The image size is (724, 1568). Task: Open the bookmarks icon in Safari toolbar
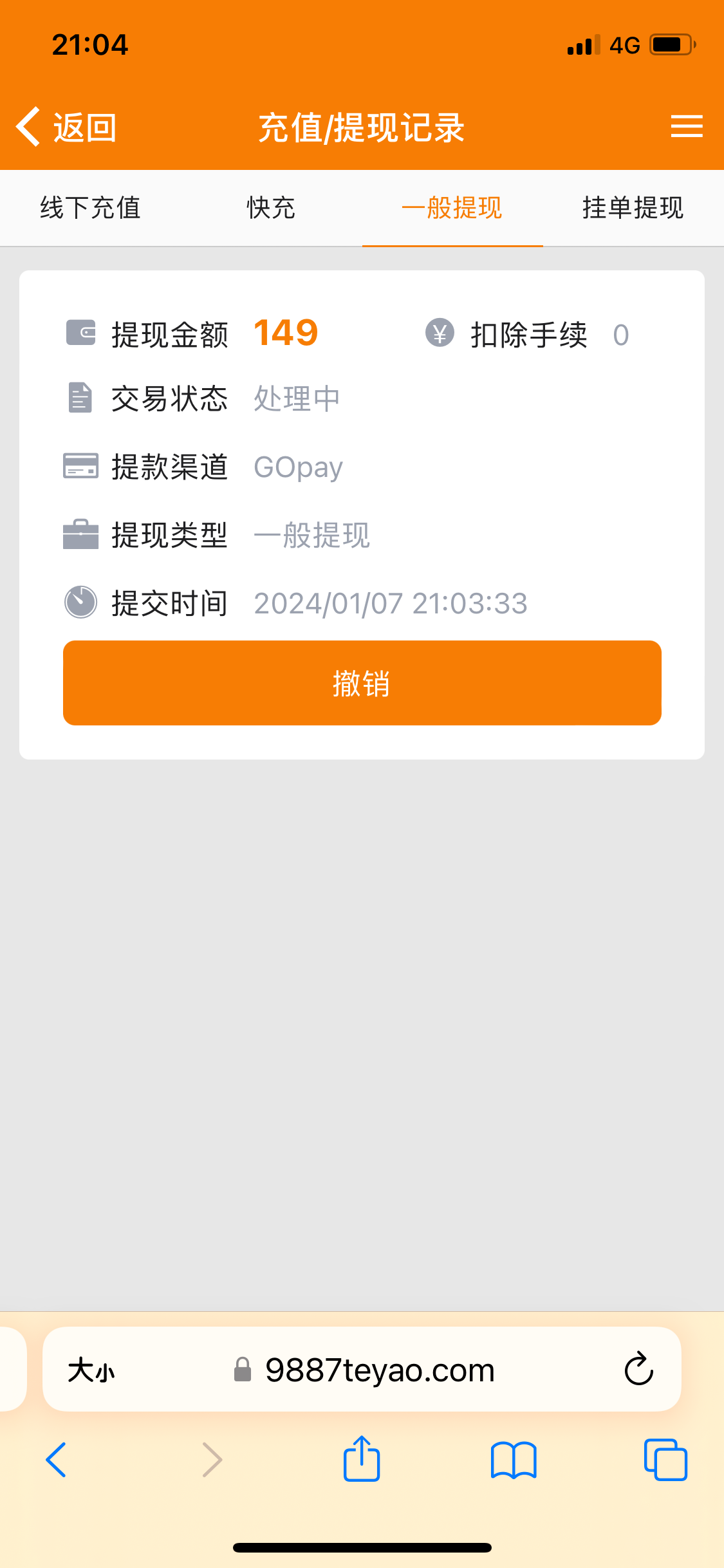pyautogui.click(x=514, y=1461)
